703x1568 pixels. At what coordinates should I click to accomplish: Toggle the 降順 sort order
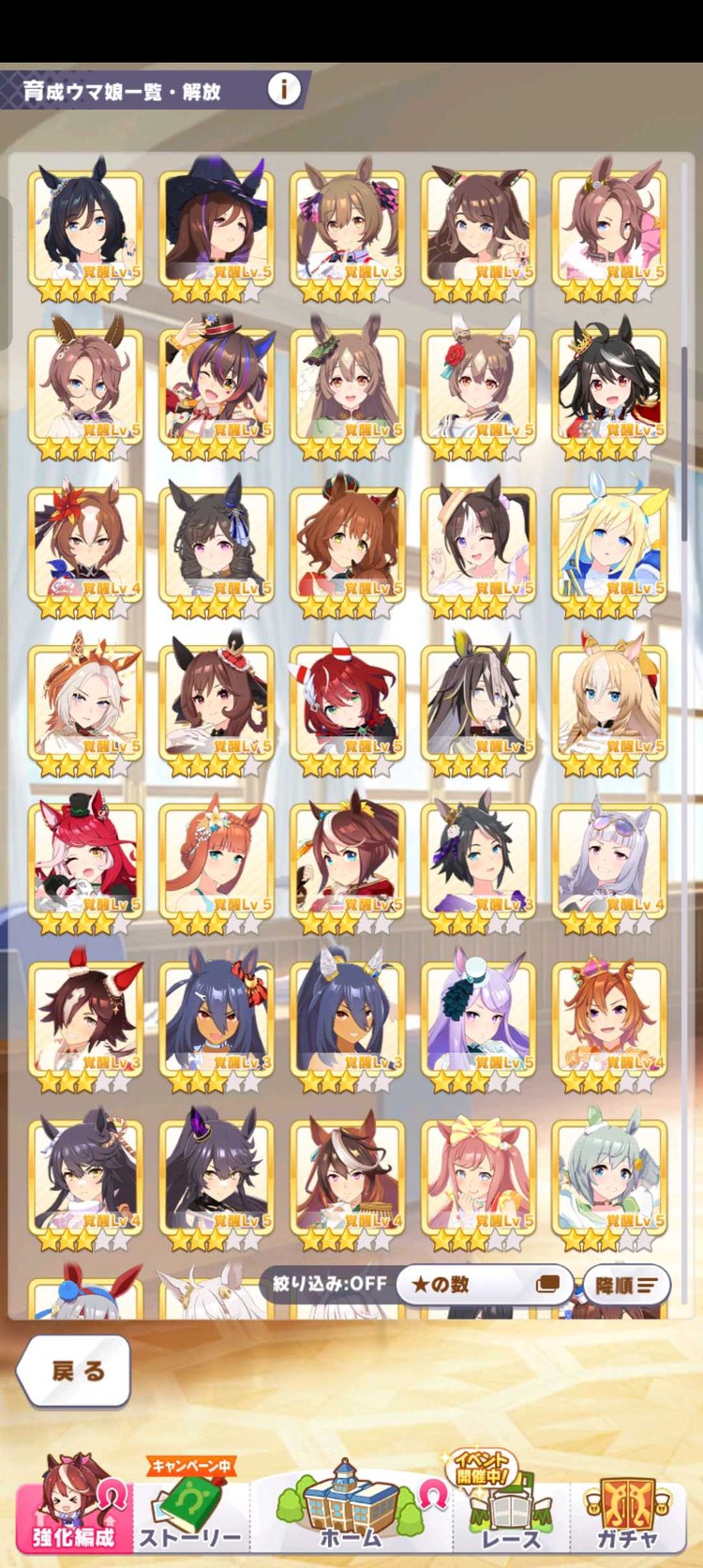[625, 1285]
